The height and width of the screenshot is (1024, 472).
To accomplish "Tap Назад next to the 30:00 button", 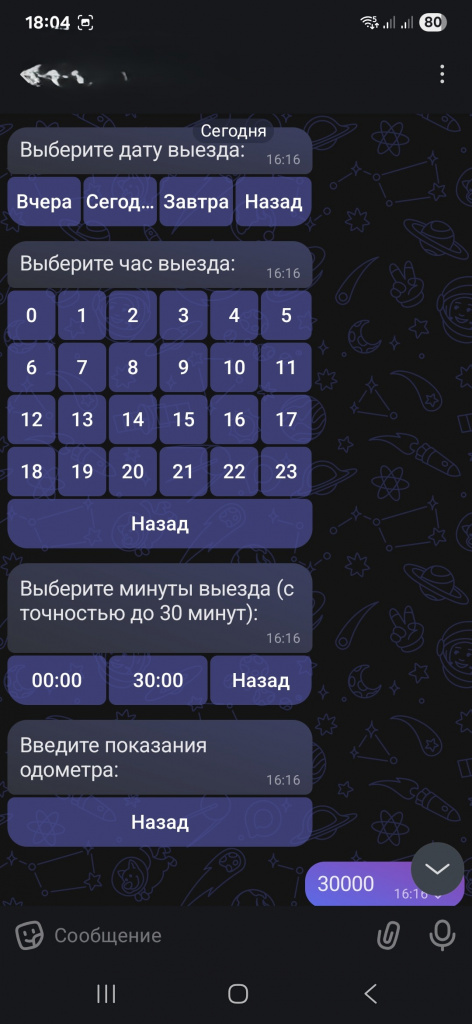I will (x=261, y=680).
